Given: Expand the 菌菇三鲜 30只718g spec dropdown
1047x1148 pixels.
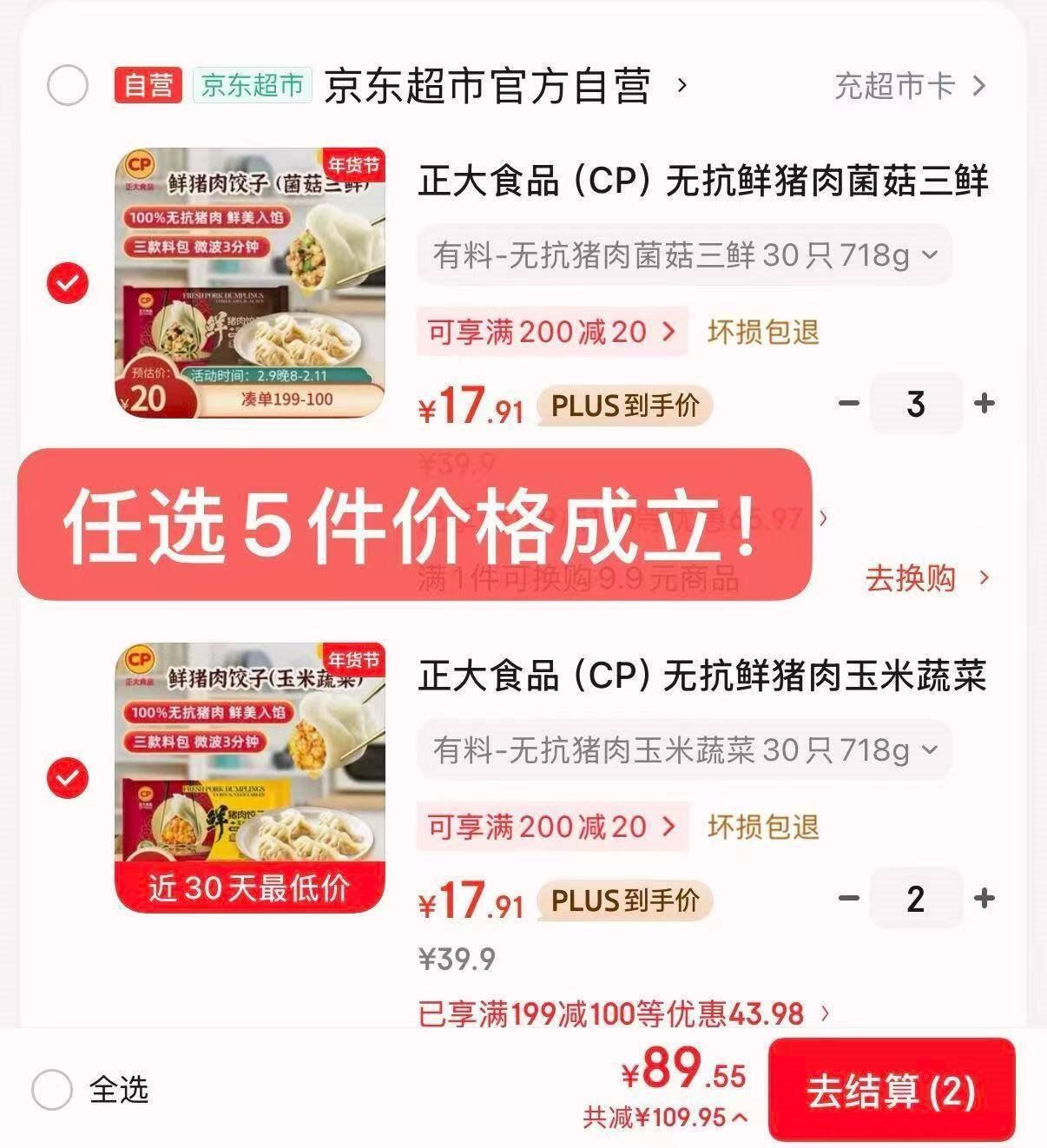Looking at the screenshot, I should 684,255.
